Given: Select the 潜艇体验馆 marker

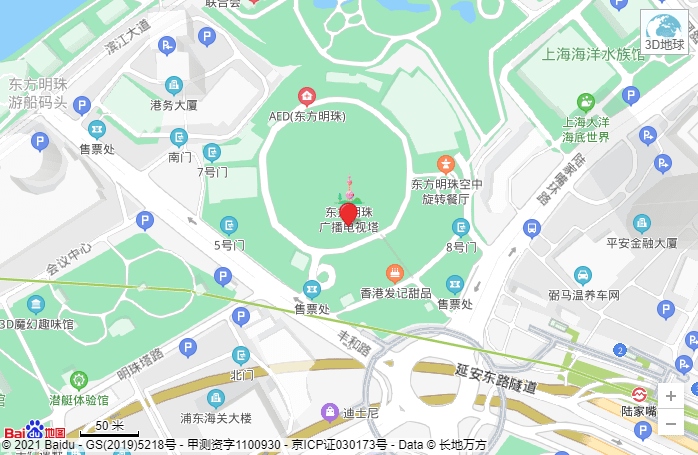Looking at the screenshot, I should click(78, 380).
